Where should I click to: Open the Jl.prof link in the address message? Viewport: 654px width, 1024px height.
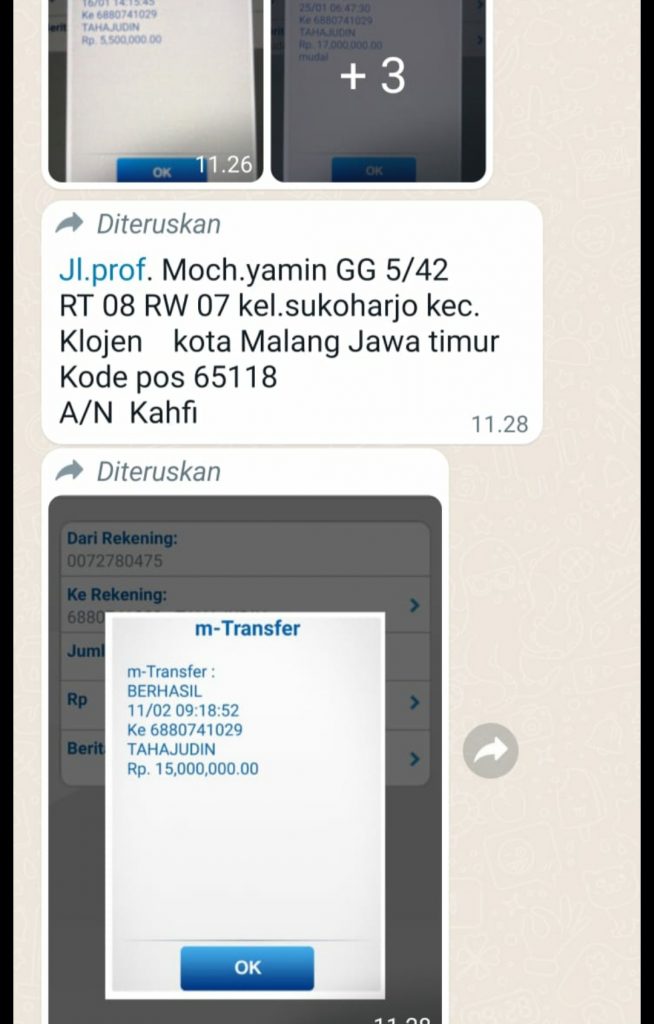tap(104, 269)
